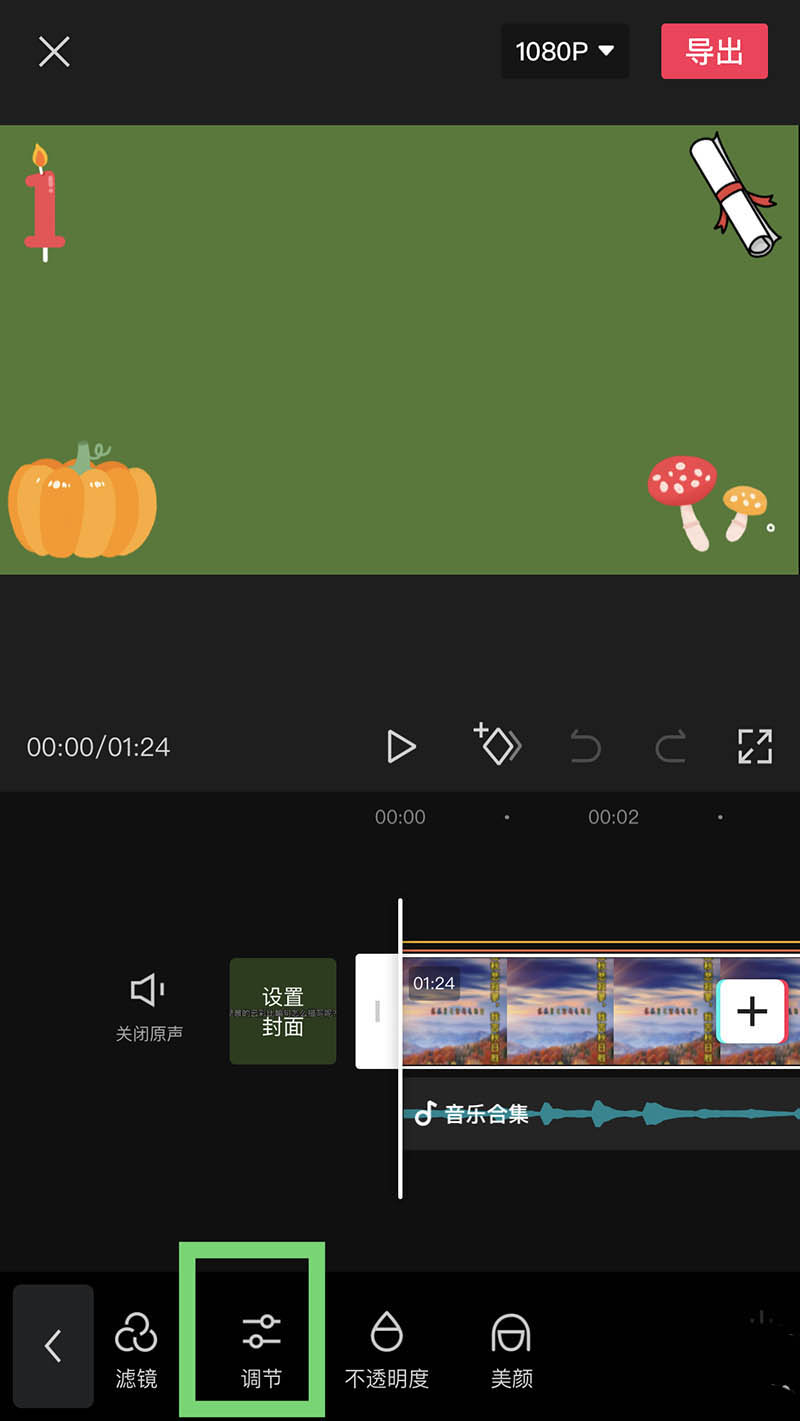Close the video editor
800x1421 pixels.
[x=54, y=51]
